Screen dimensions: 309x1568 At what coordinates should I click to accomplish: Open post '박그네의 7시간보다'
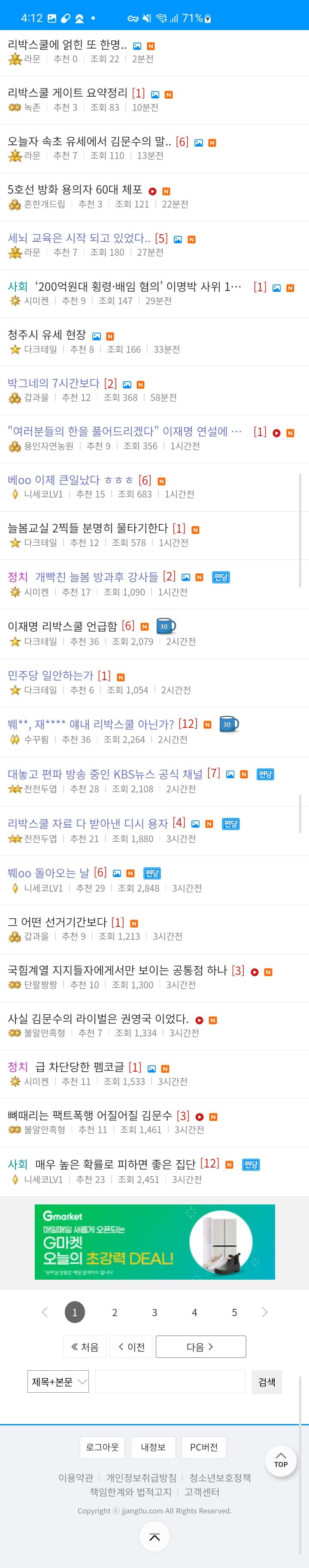pos(54,383)
